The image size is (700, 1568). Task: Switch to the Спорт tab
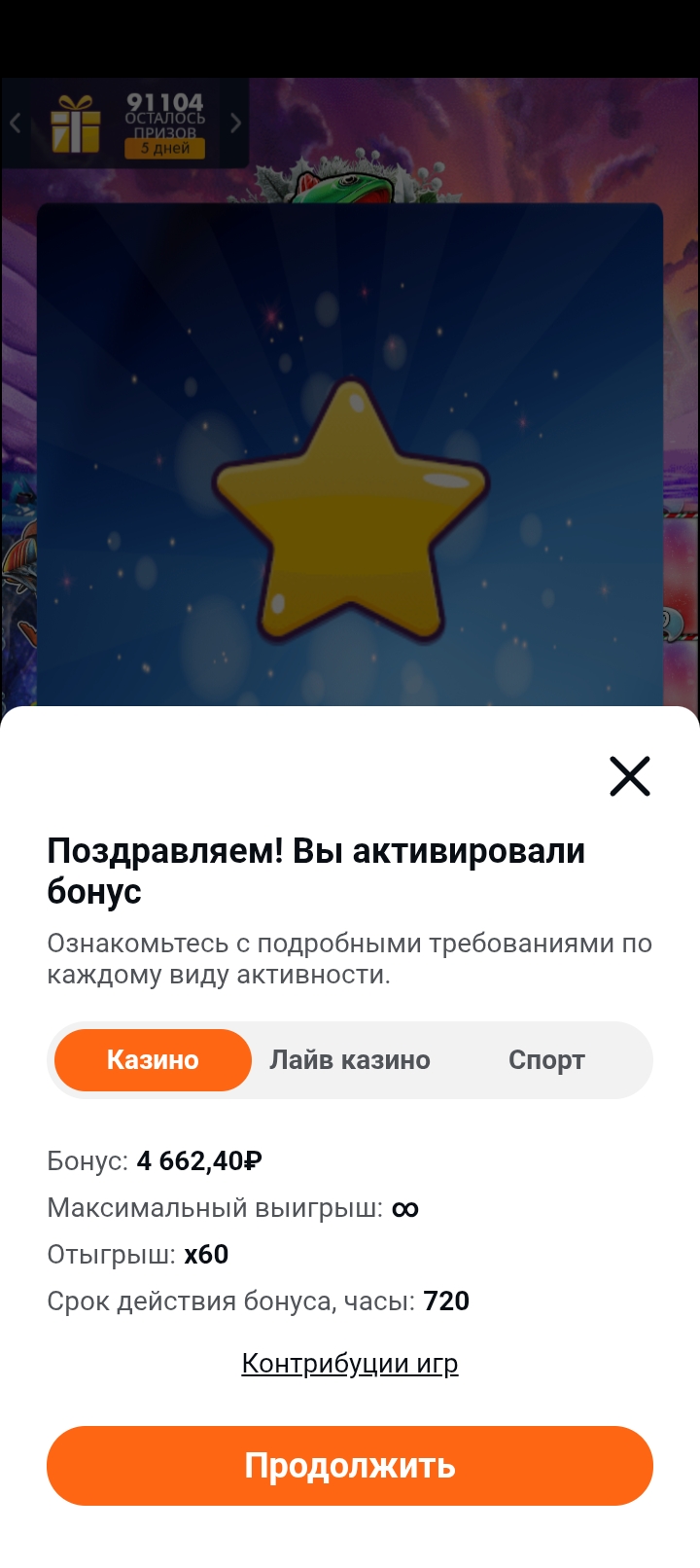click(546, 1060)
